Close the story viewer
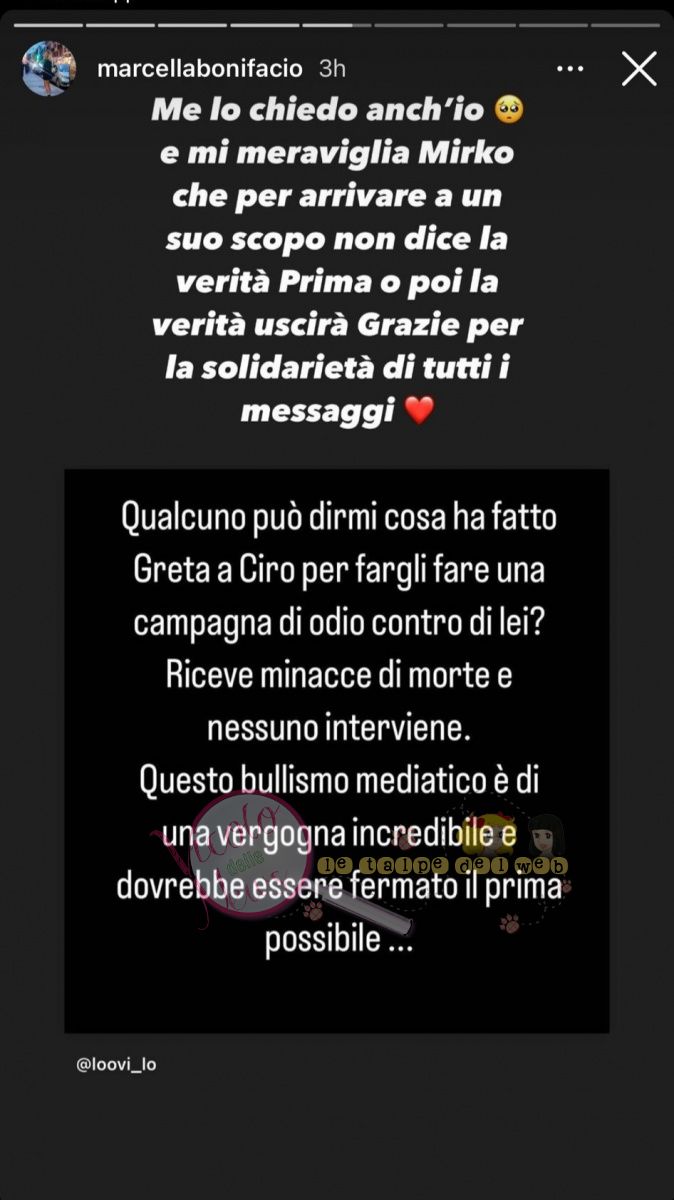Screen dimensions: 674x1200 pyautogui.click(x=639, y=68)
